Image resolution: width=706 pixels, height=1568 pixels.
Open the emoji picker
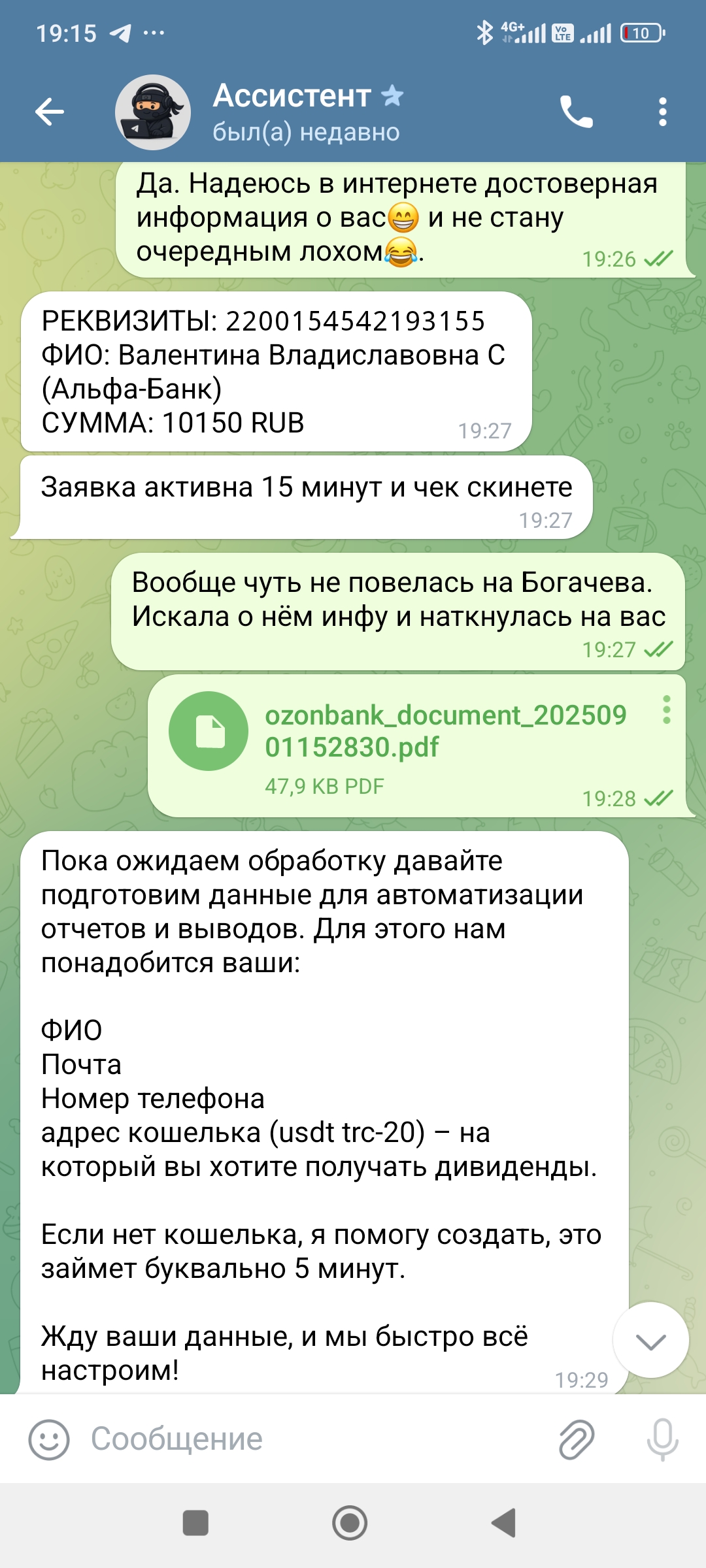tap(49, 1439)
